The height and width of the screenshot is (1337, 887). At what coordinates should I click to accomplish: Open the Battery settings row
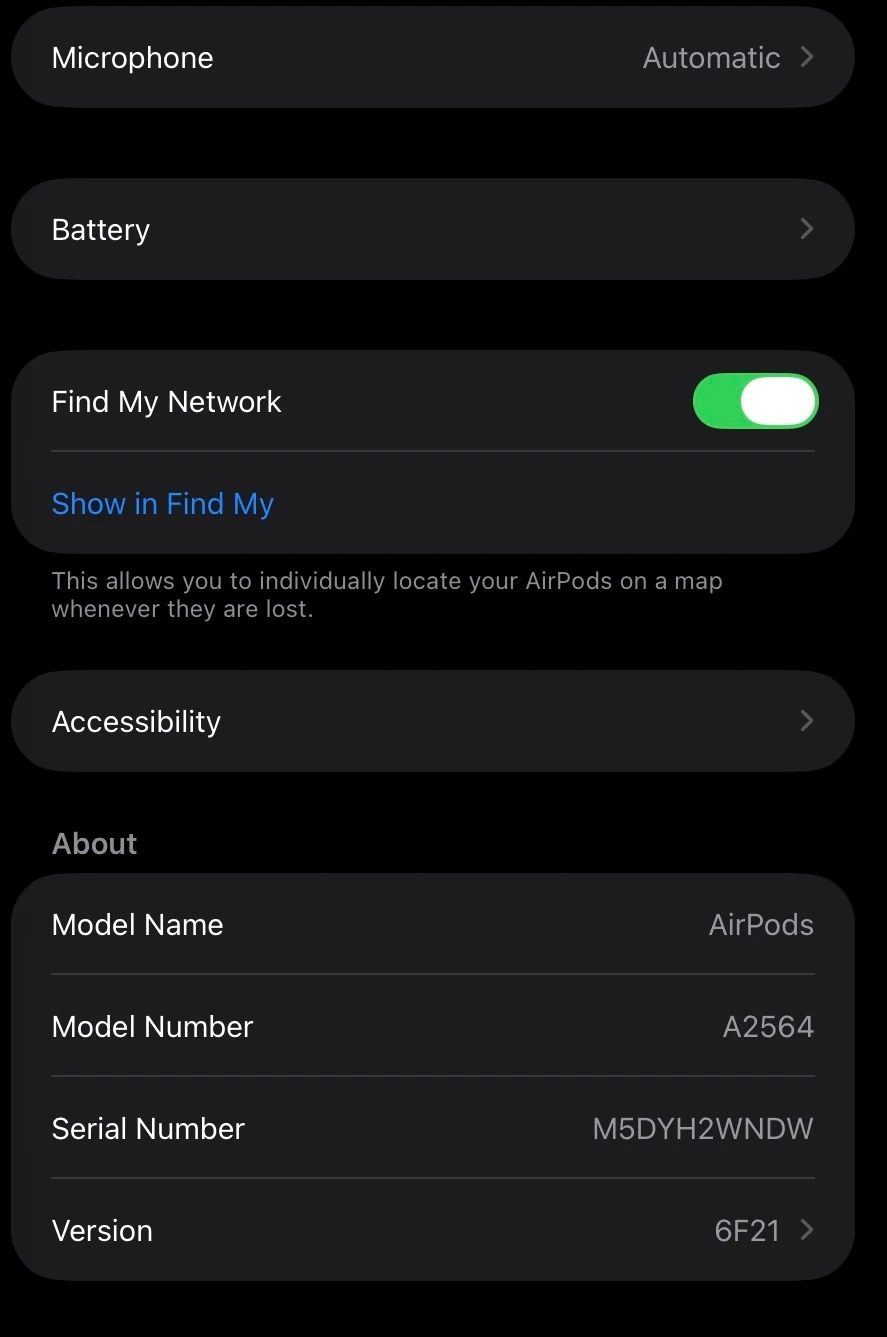point(432,230)
